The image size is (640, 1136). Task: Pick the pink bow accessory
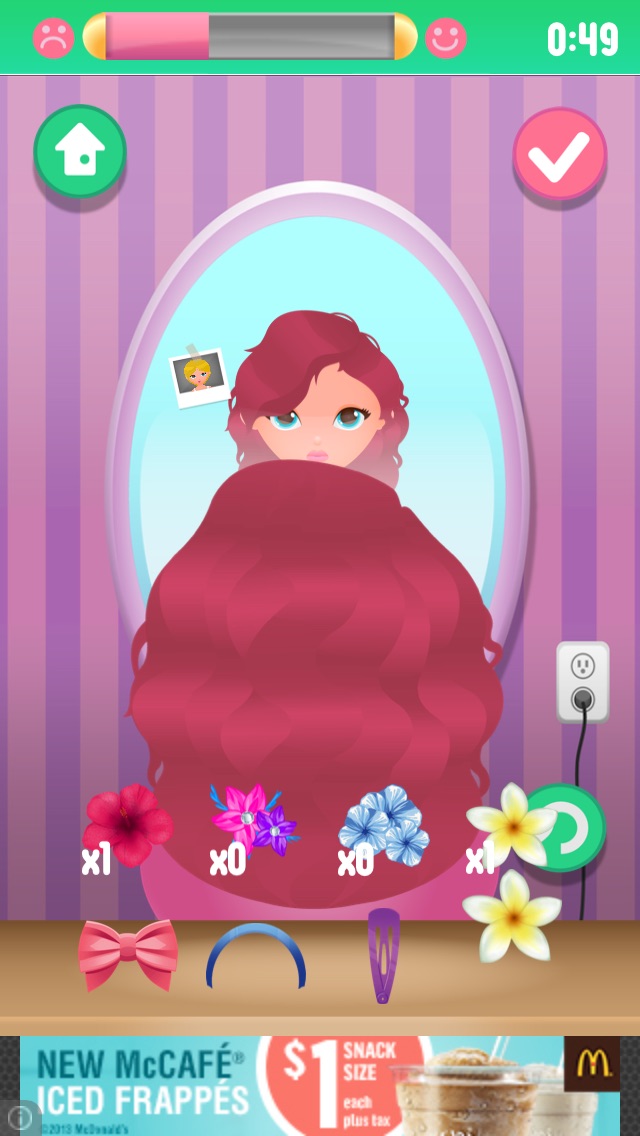[128, 955]
